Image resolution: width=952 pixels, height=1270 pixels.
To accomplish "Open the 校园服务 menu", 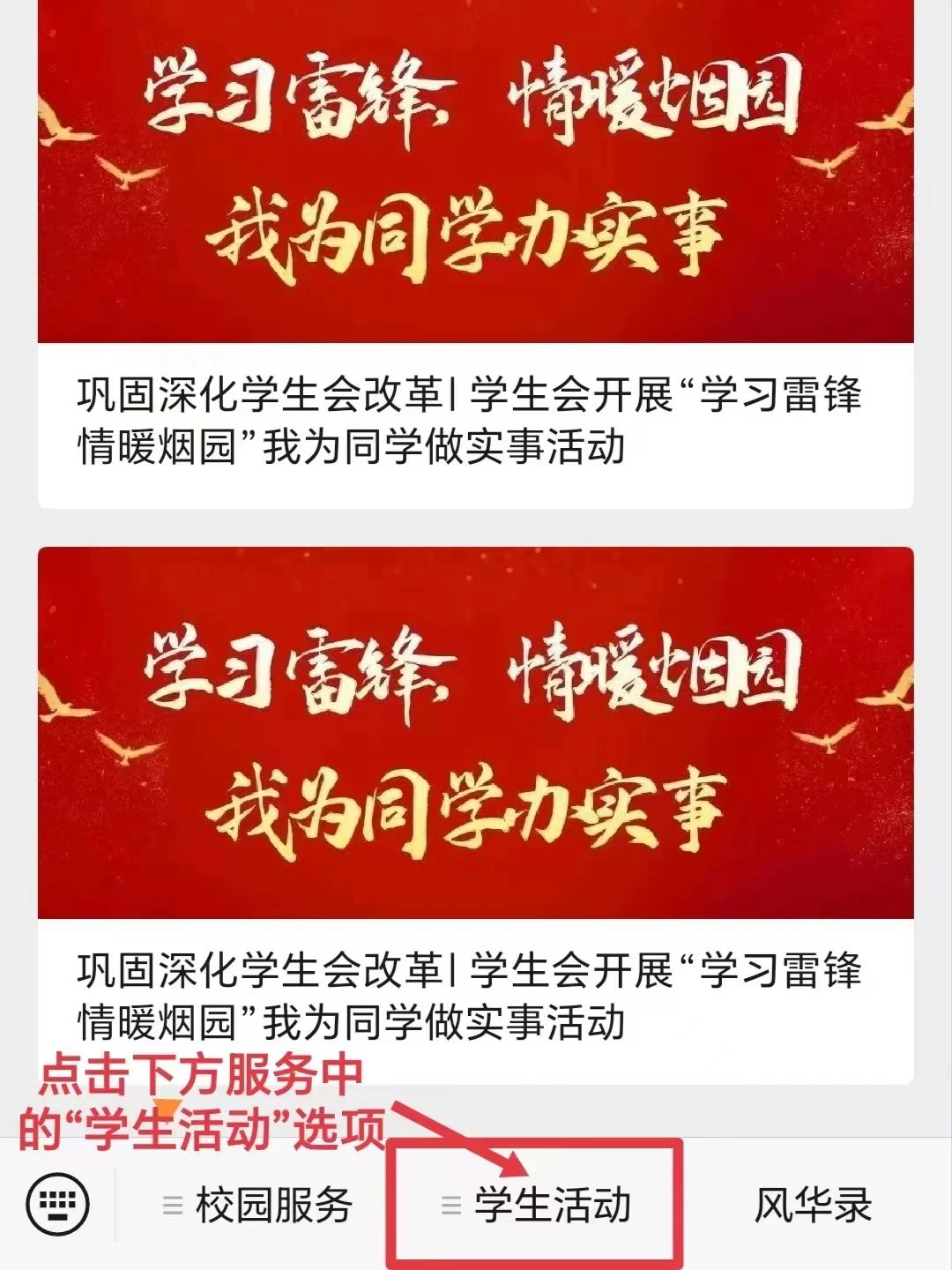I will click(258, 1205).
